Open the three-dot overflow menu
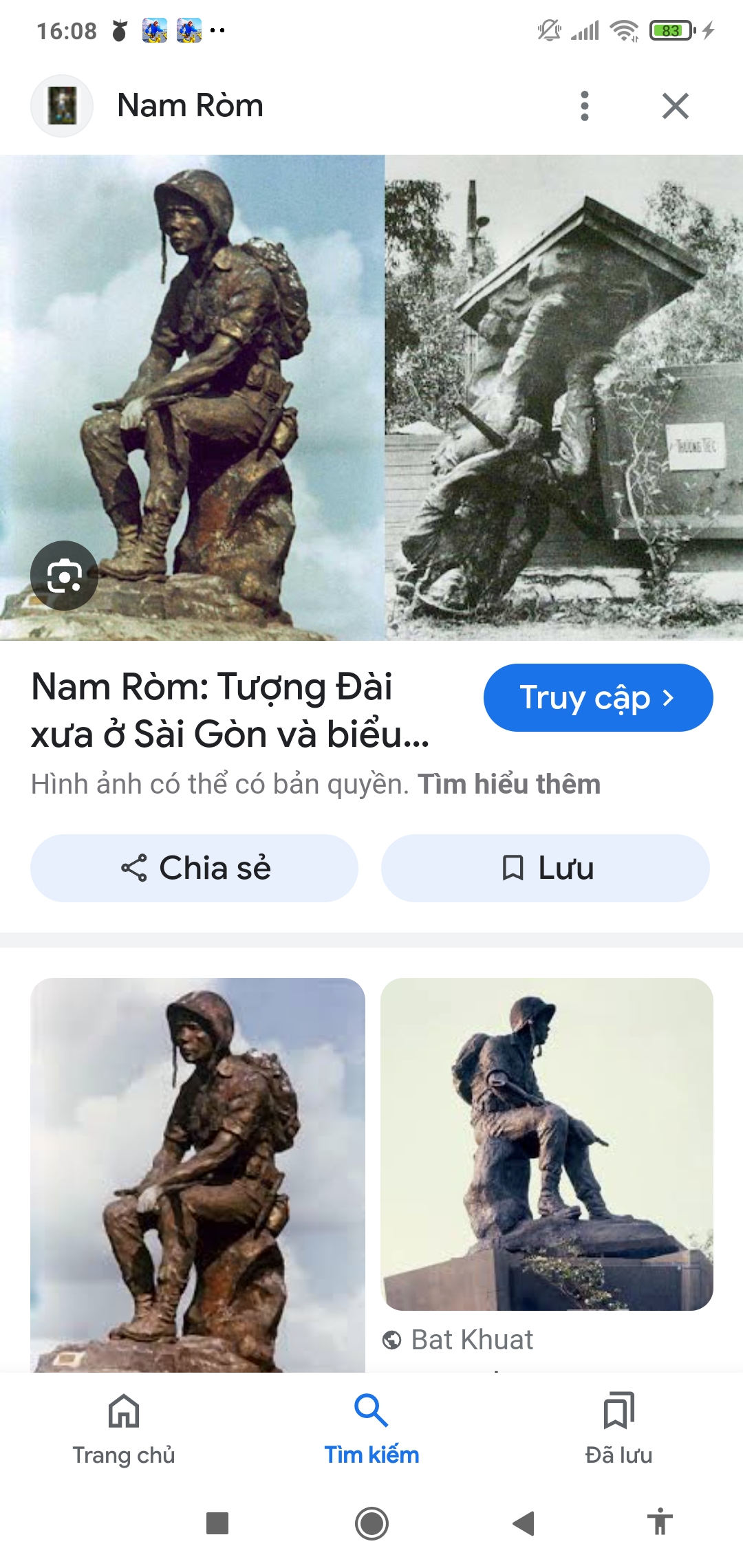Screen dimensions: 743x1568 click(584, 106)
